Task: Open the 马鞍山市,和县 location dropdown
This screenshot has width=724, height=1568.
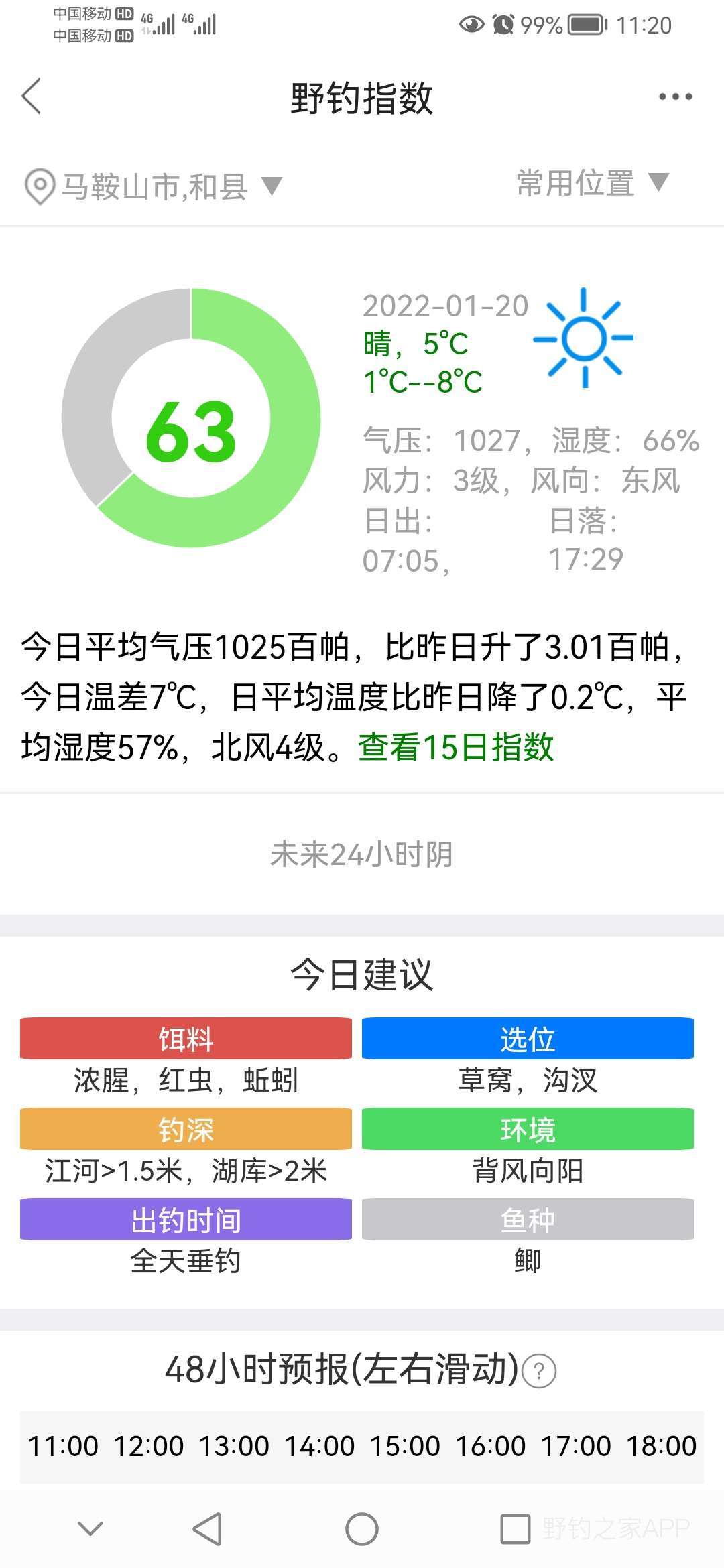Action: [154, 186]
